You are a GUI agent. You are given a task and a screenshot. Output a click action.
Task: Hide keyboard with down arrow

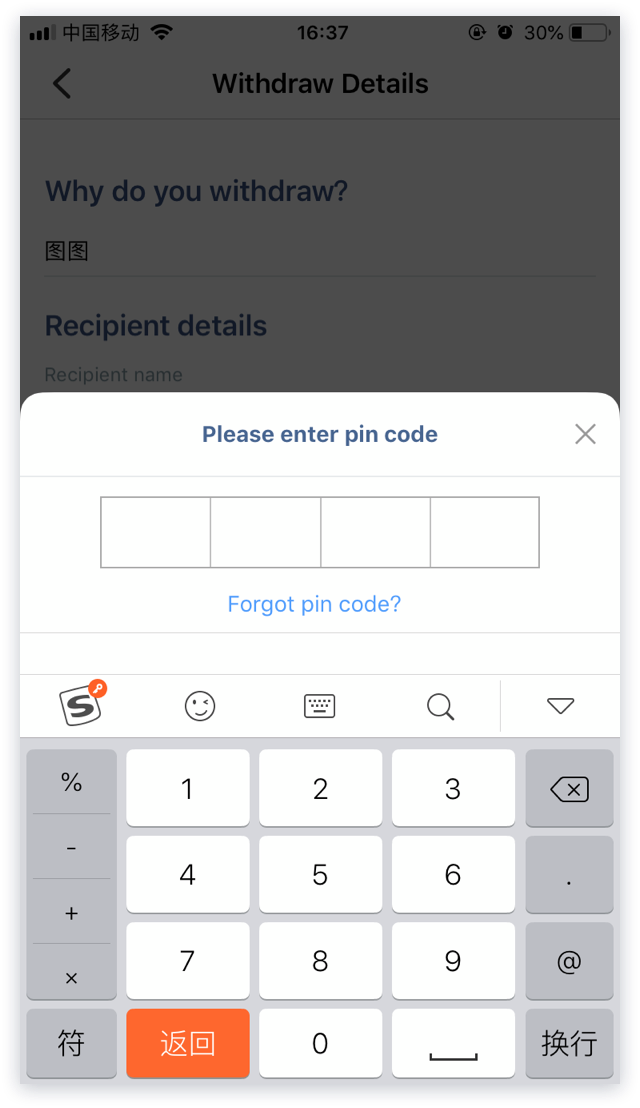click(x=560, y=706)
